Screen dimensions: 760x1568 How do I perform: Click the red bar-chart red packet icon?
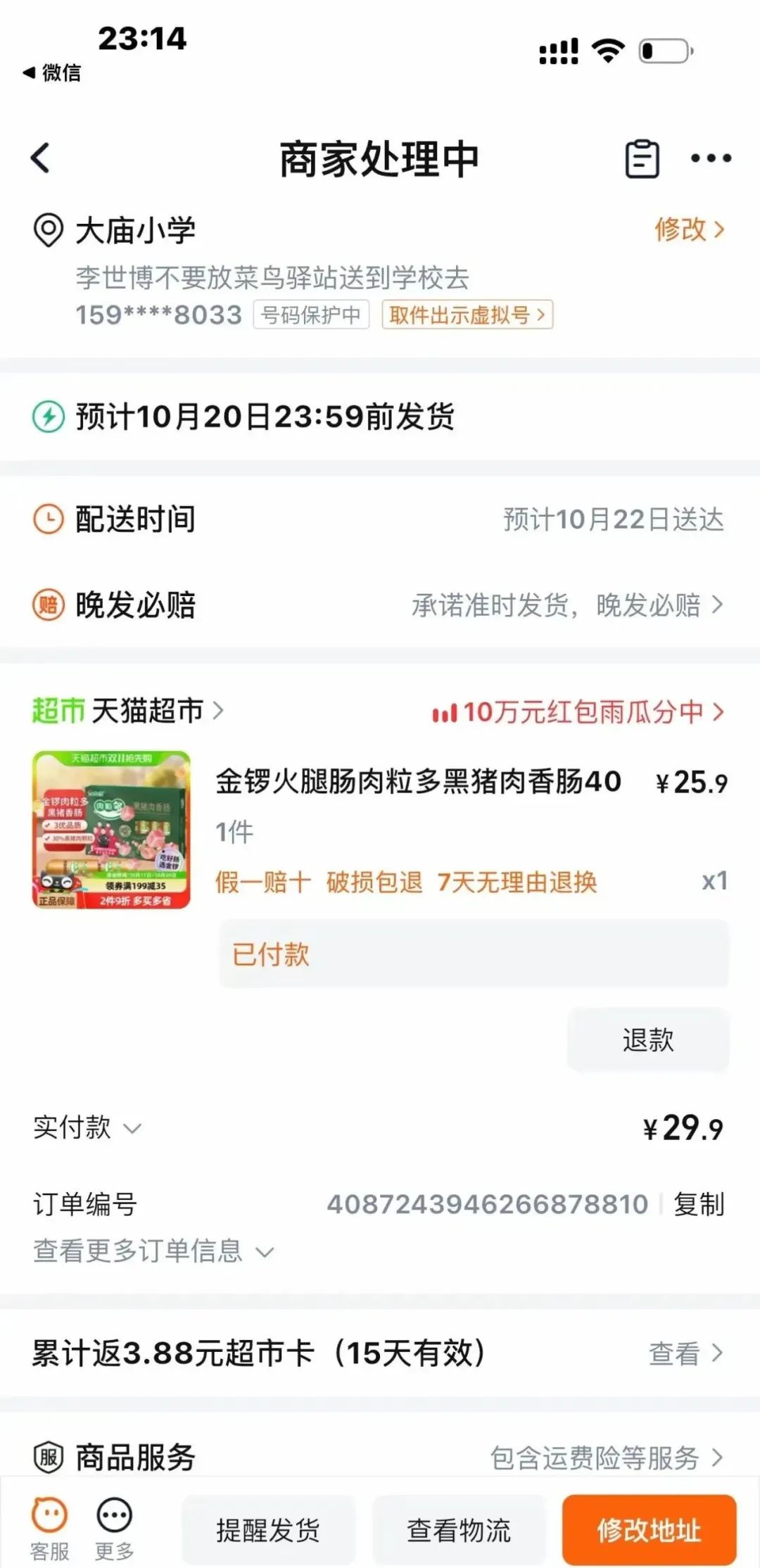[445, 712]
